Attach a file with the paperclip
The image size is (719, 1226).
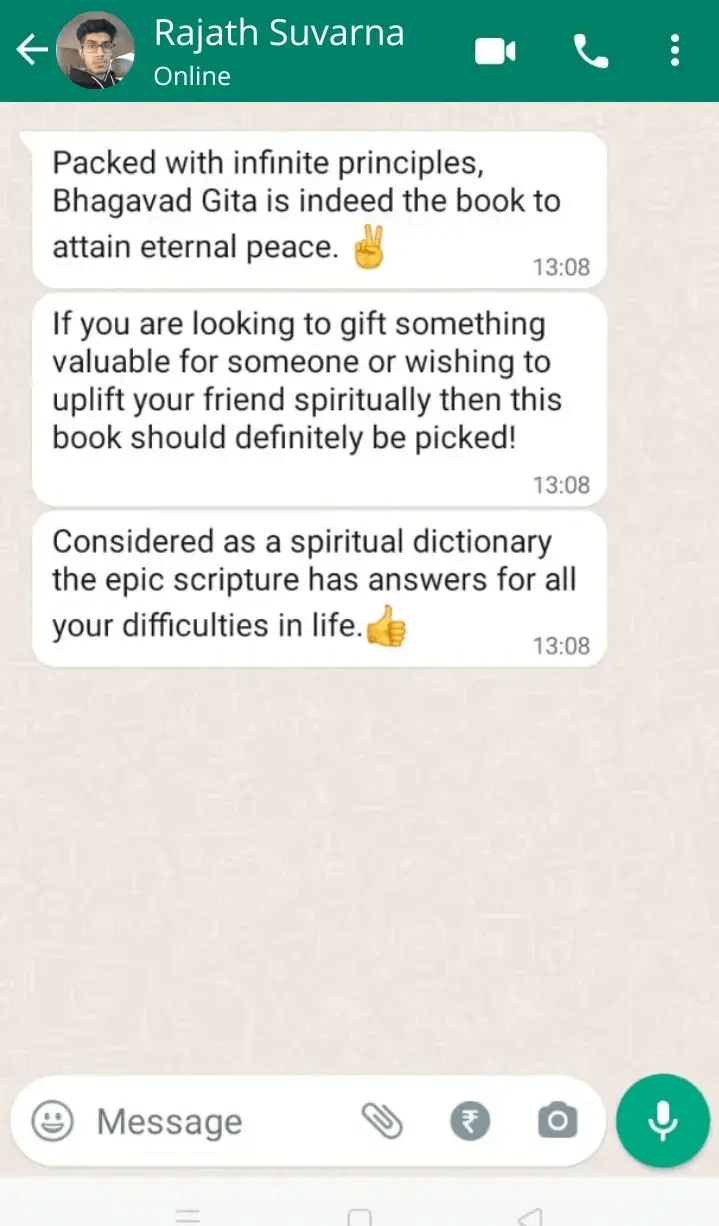381,1121
